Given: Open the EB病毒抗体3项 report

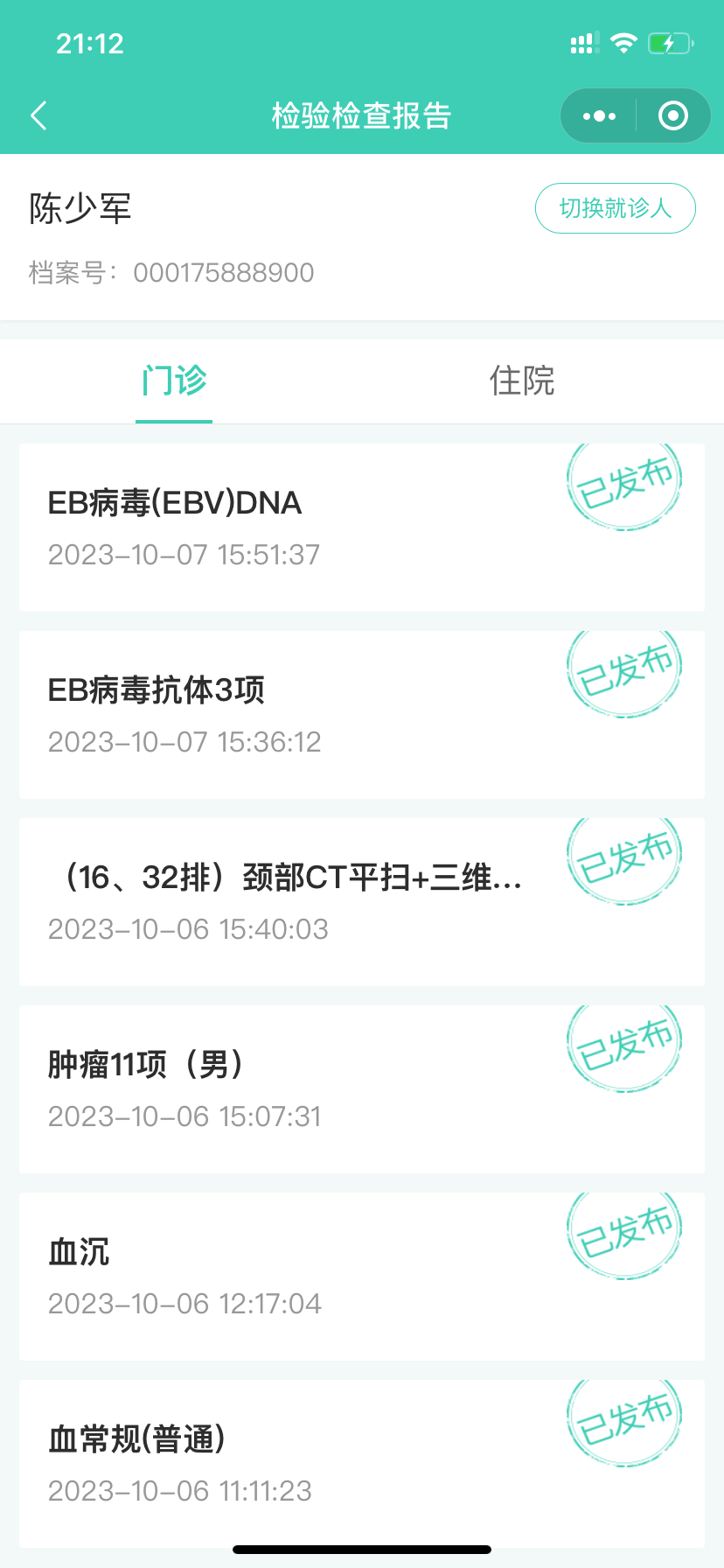Looking at the screenshot, I should point(362,715).
